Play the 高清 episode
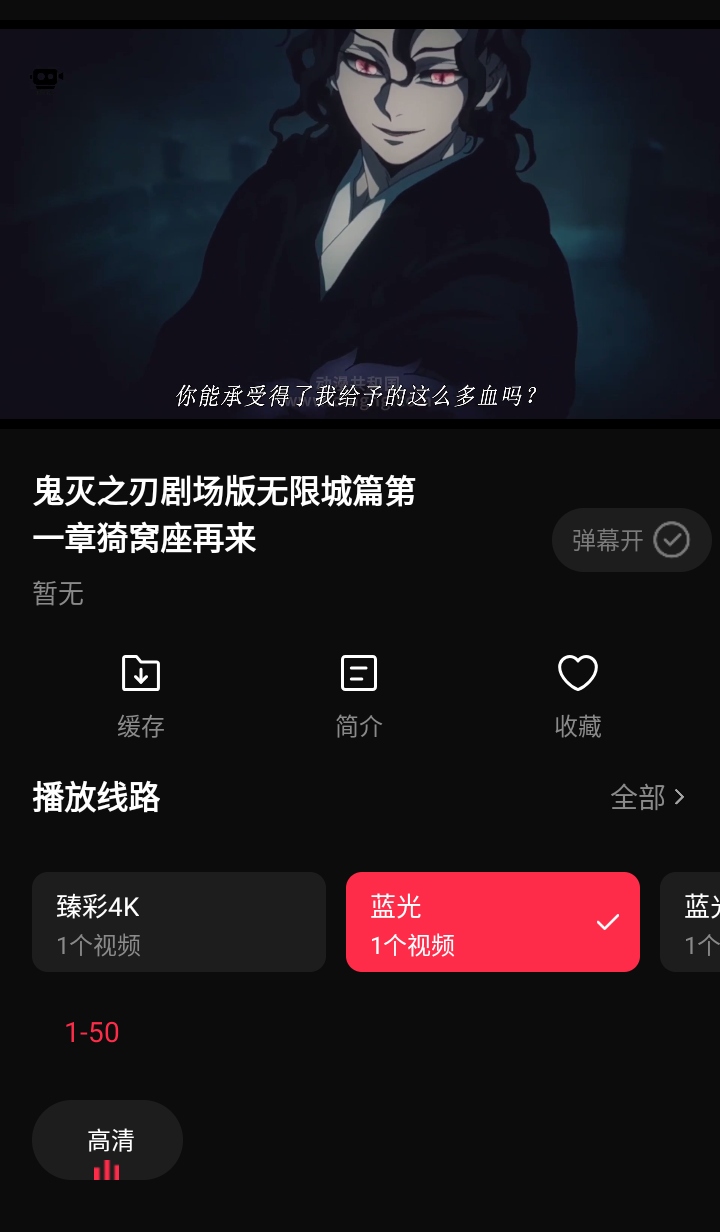 [x=108, y=1141]
